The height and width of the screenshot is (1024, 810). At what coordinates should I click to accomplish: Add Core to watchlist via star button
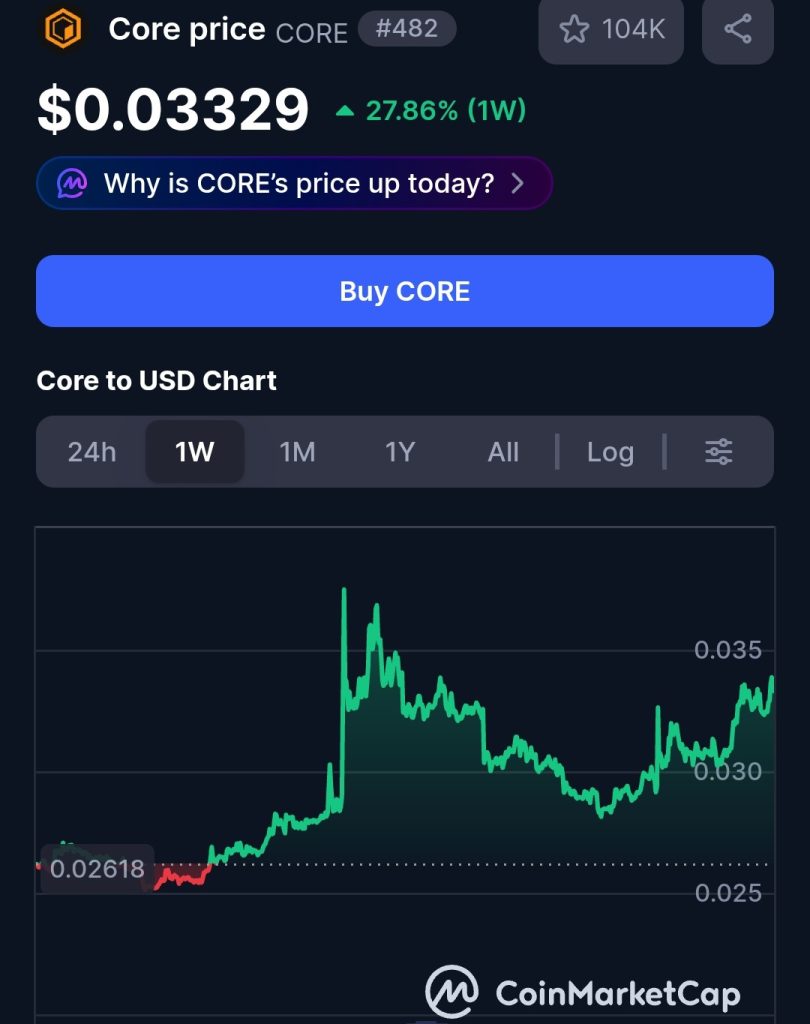tap(610, 30)
